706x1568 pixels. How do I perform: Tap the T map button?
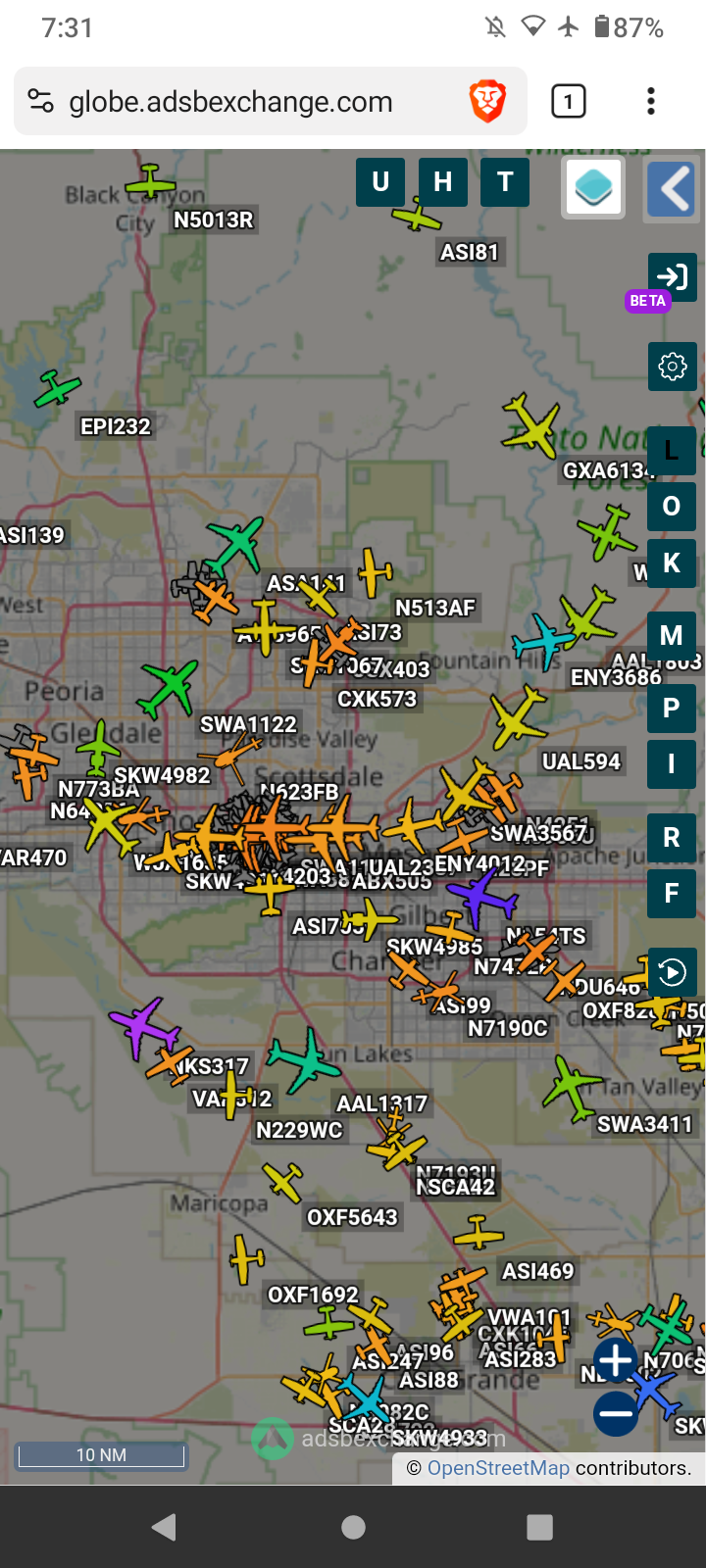506,182
